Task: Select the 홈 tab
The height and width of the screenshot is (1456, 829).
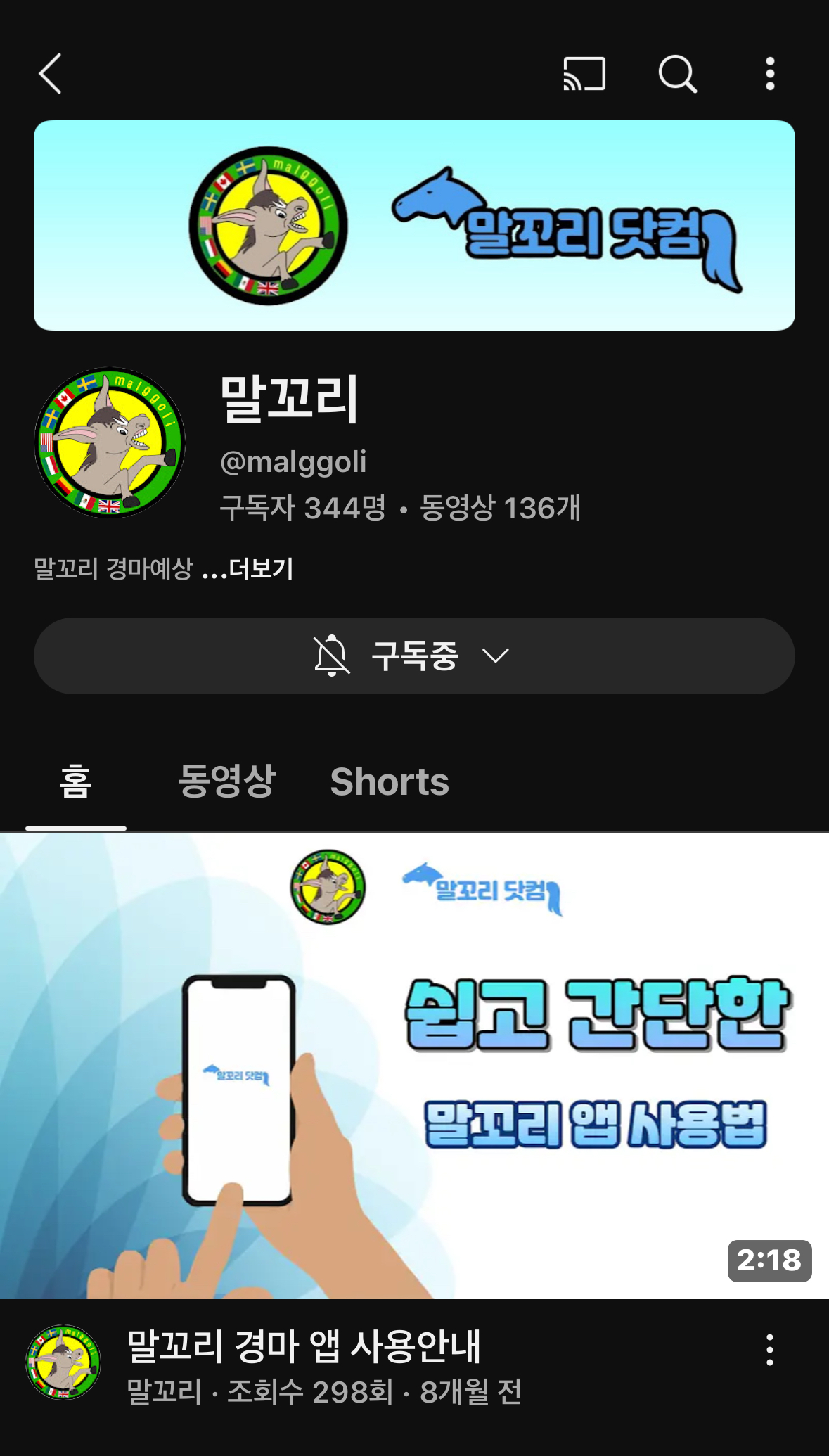Action: point(75,781)
